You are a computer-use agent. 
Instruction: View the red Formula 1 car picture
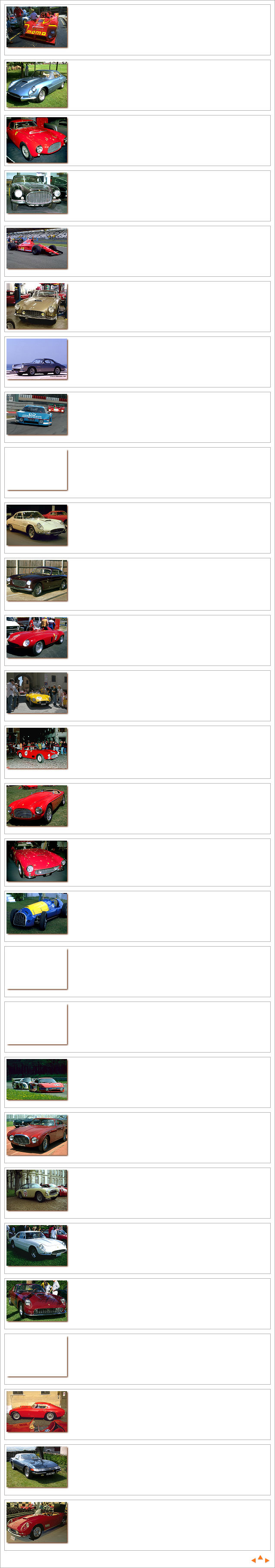tap(36, 248)
